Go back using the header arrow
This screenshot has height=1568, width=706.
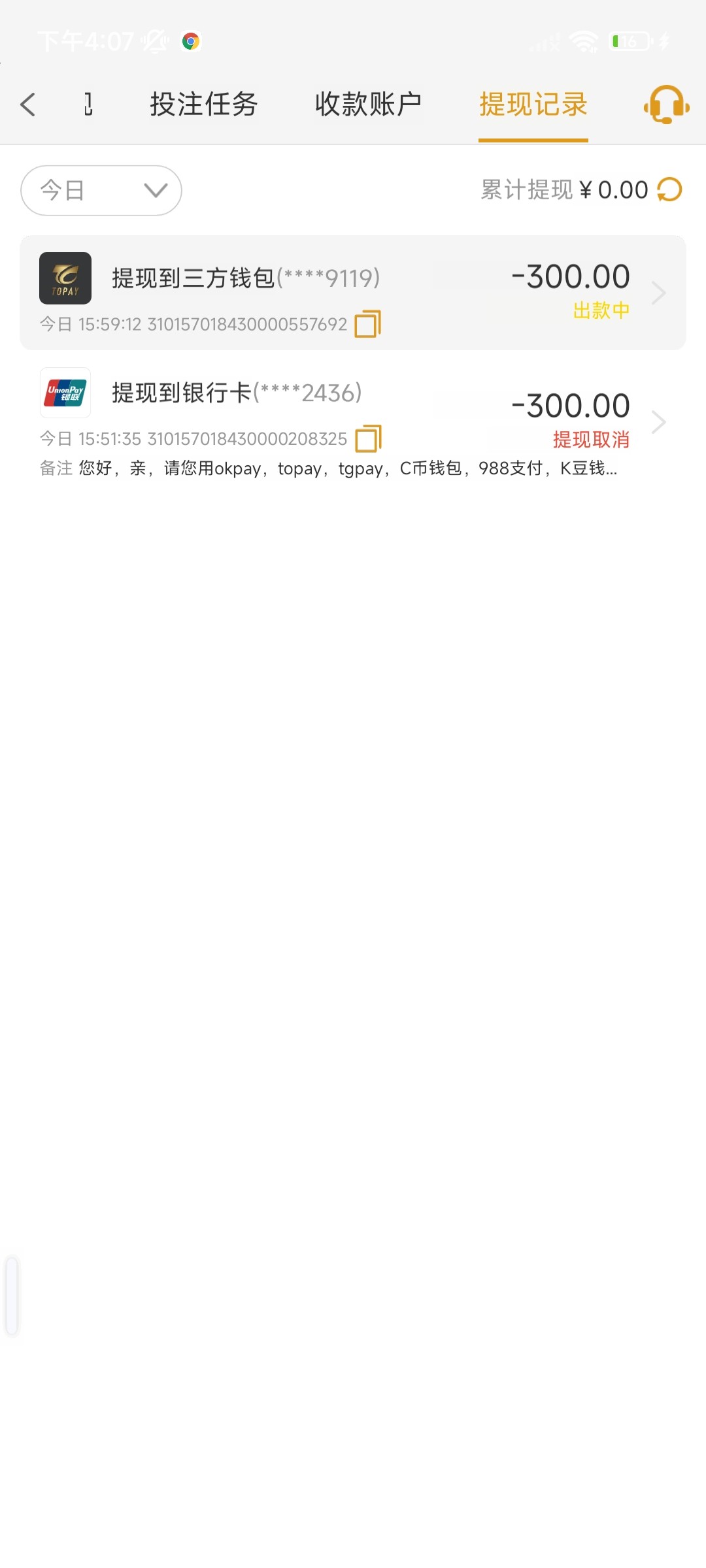28,105
